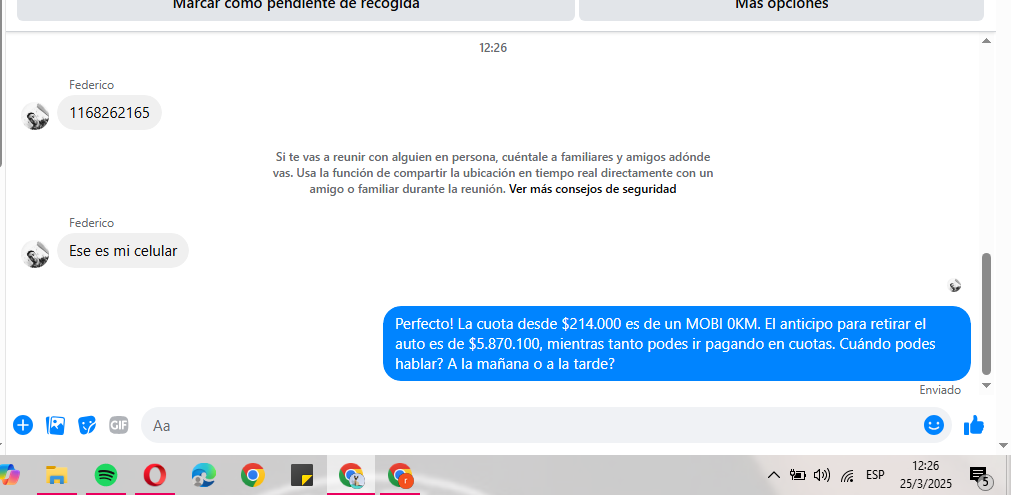Click the scrollbar up arrow
Viewport: 1011px width, 495px height.
click(x=987, y=41)
